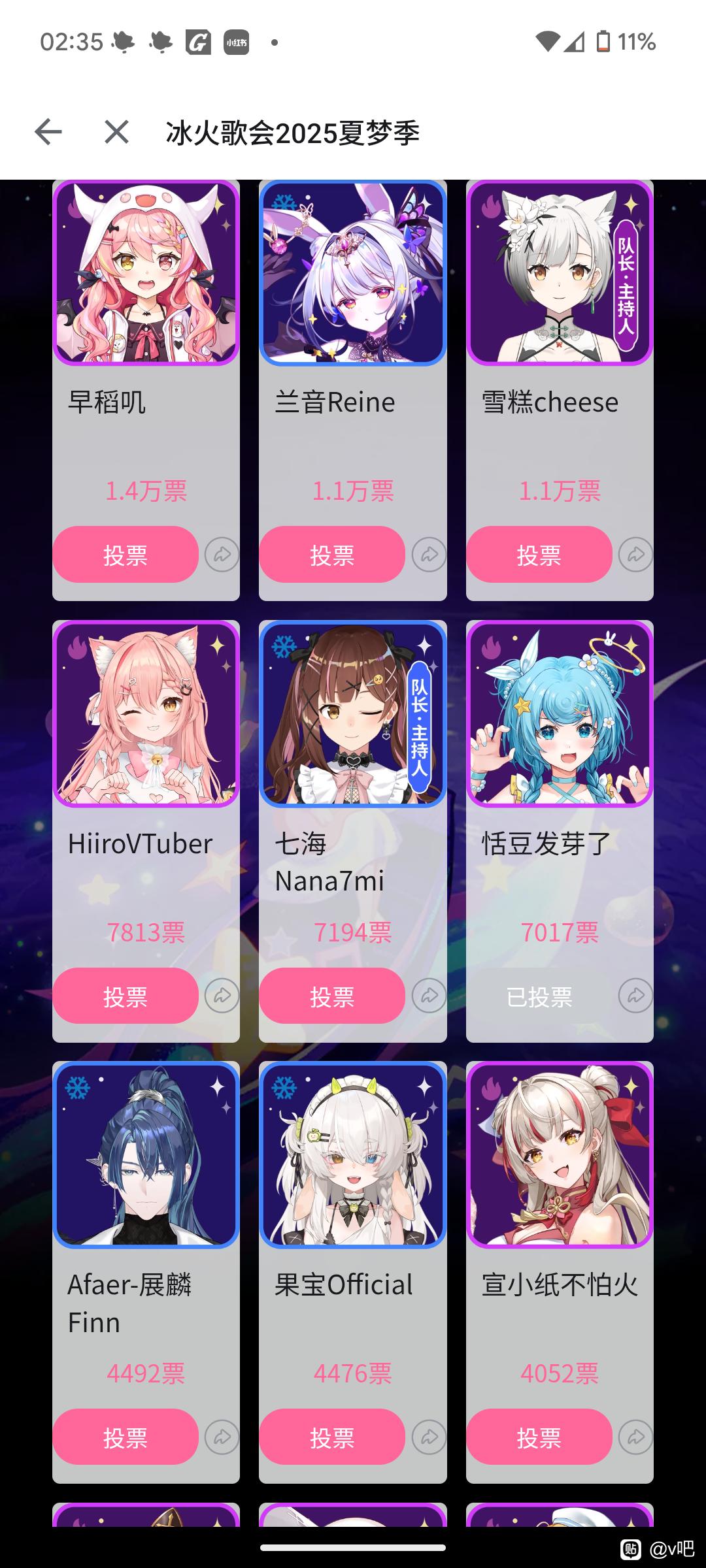Vote for 宣小纸不怕火

click(539, 1437)
